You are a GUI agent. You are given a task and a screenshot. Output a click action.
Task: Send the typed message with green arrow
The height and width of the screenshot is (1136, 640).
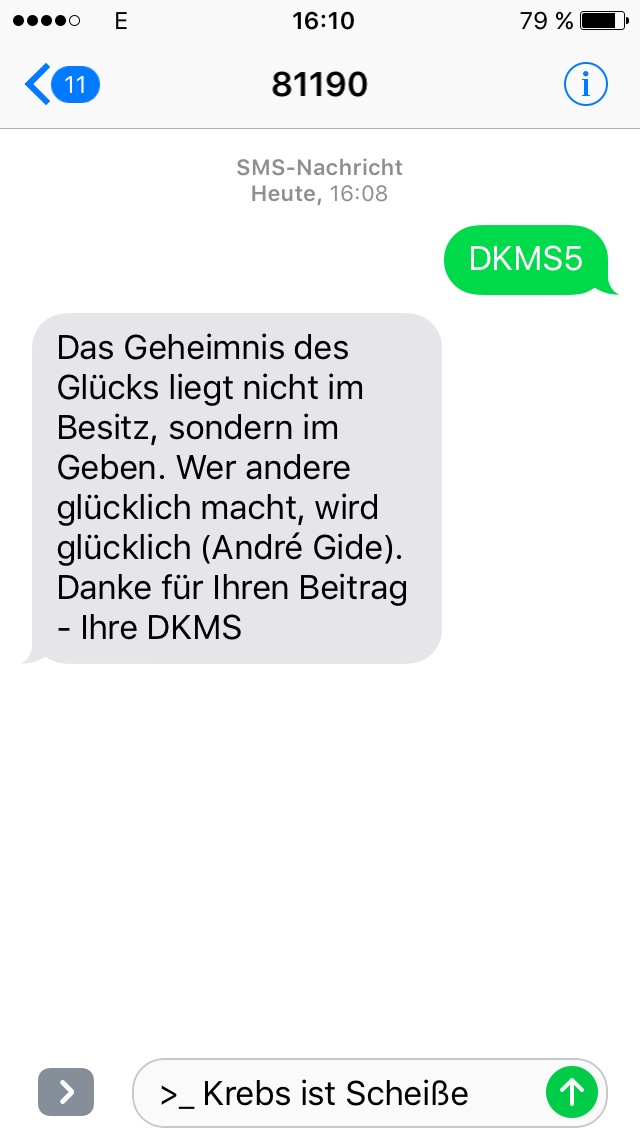(x=572, y=1091)
